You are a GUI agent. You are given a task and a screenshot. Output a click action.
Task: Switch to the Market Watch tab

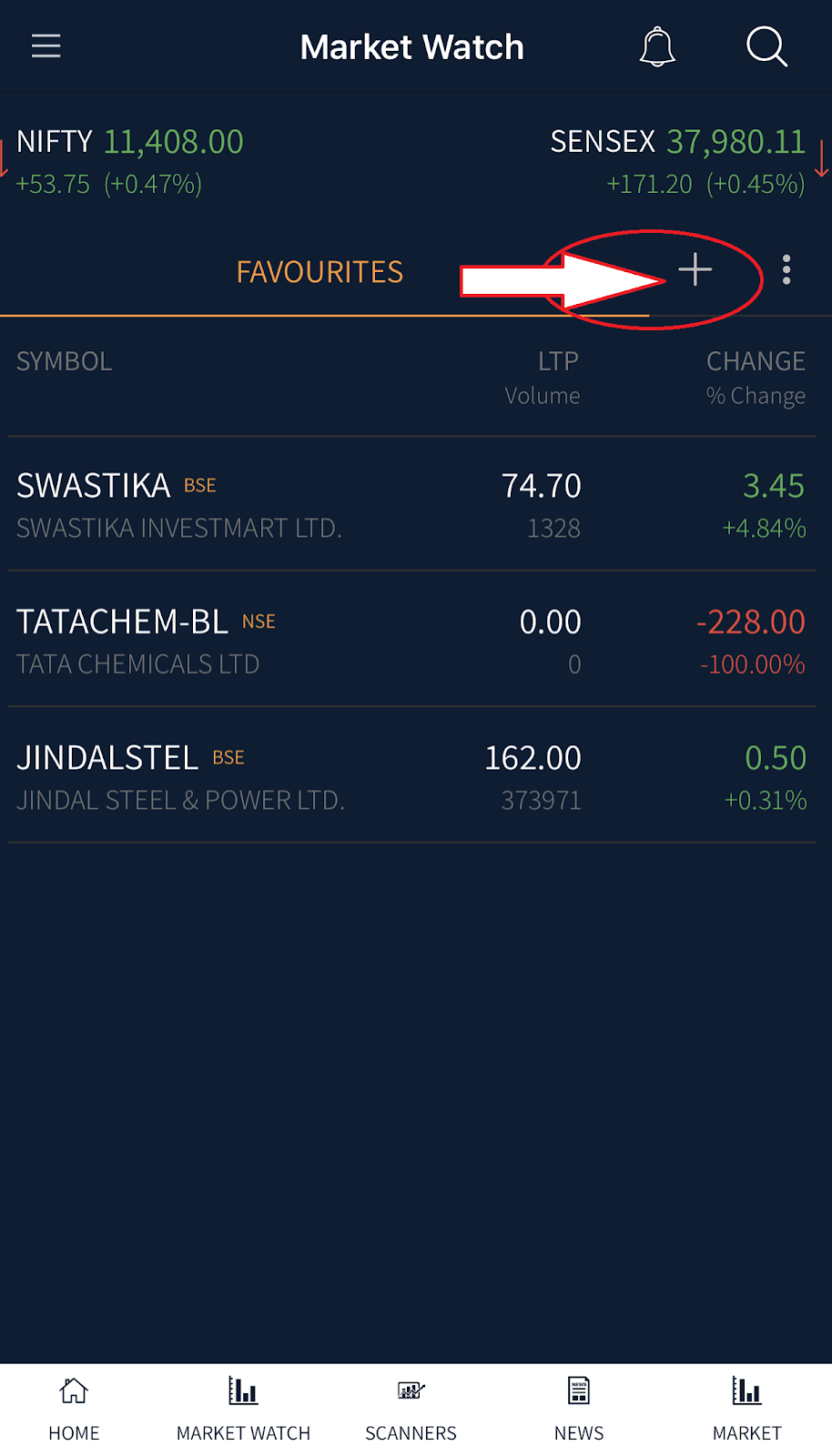click(243, 1409)
